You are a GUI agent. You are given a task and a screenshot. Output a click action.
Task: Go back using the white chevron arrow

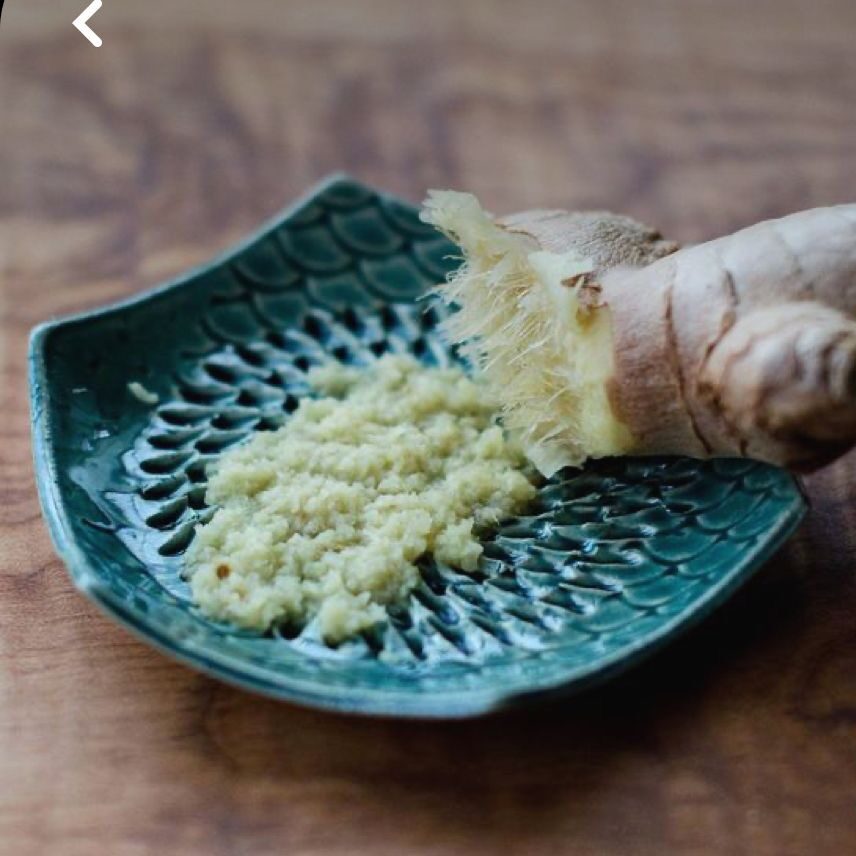pos(88,22)
